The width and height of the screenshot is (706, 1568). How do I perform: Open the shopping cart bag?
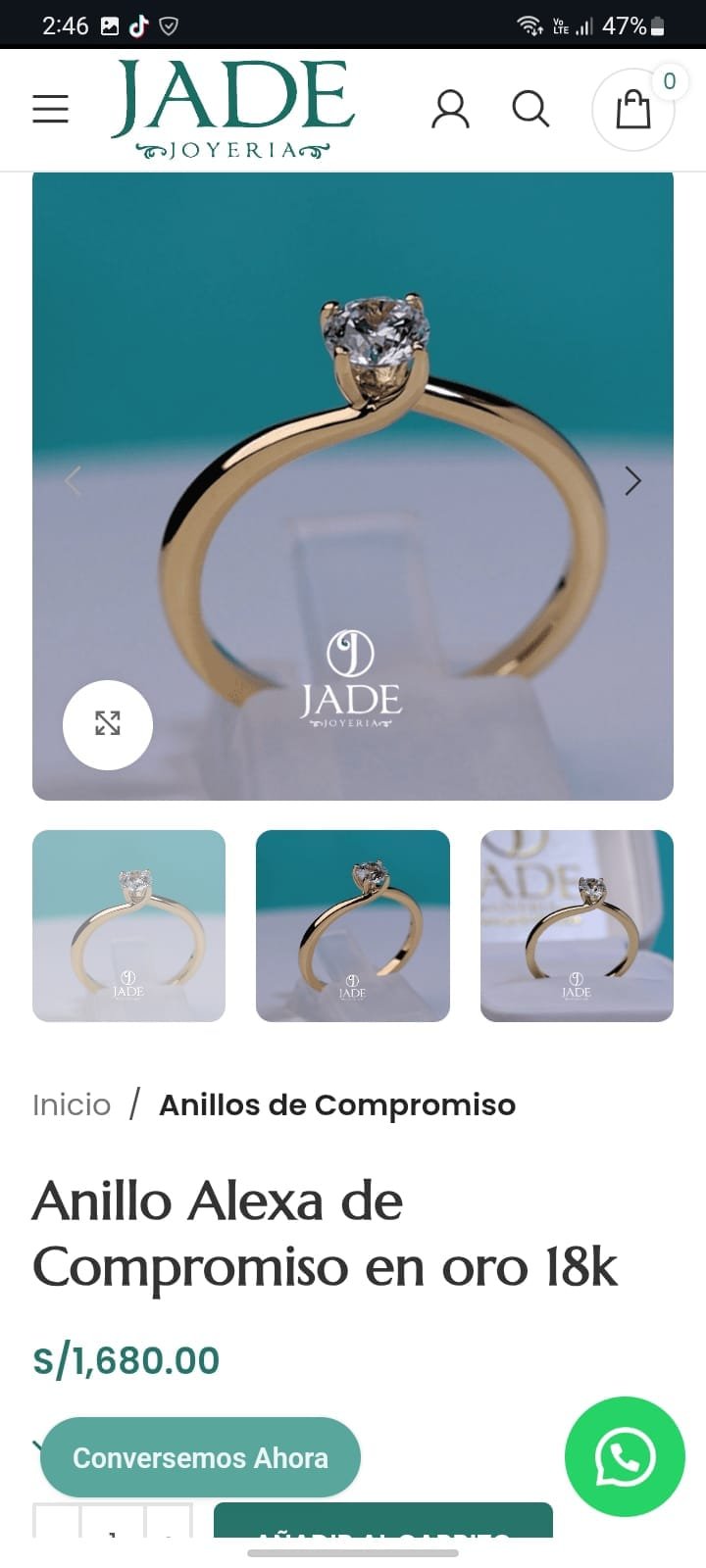click(633, 110)
